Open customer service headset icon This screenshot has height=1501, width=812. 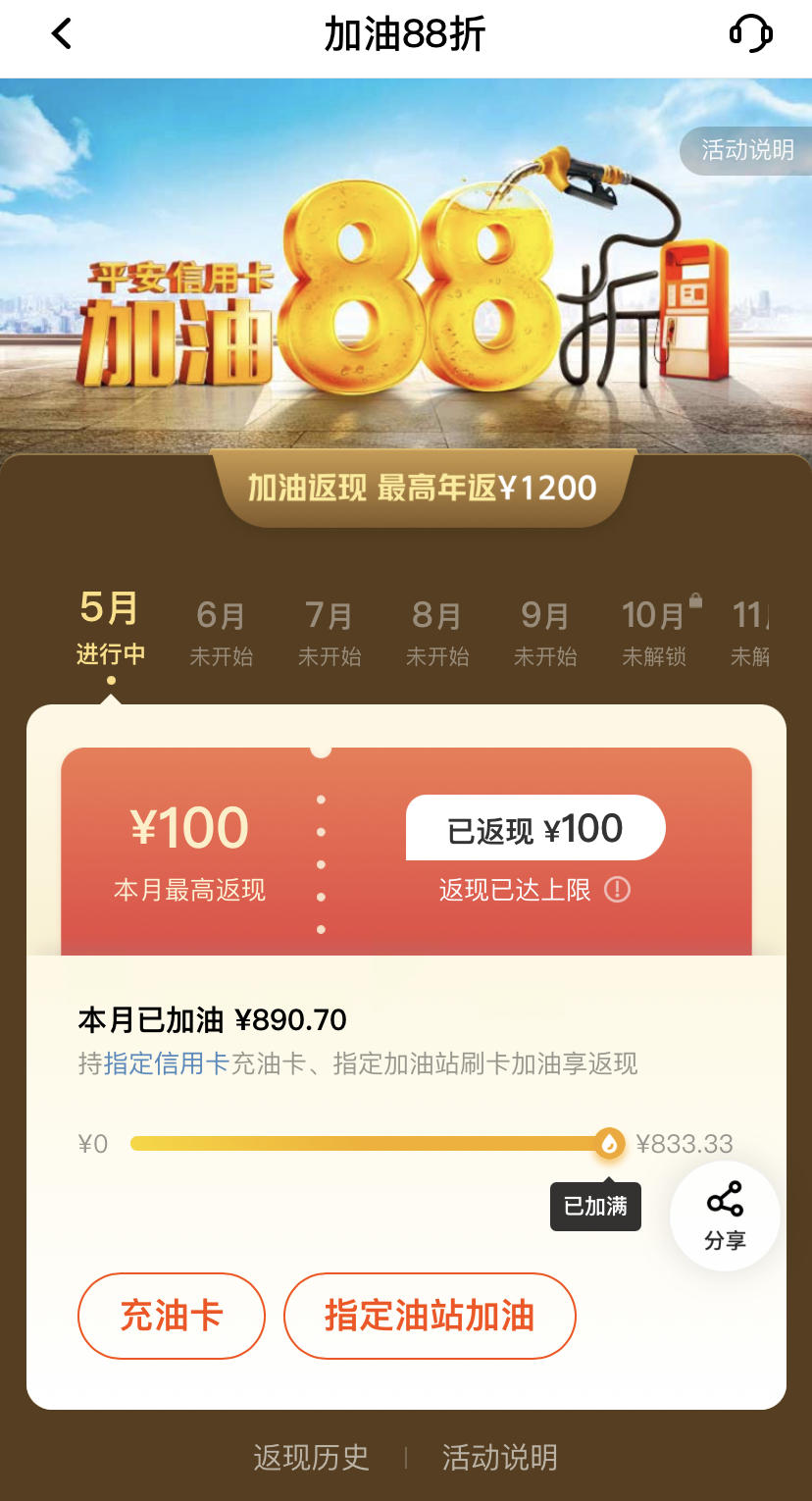(x=749, y=35)
